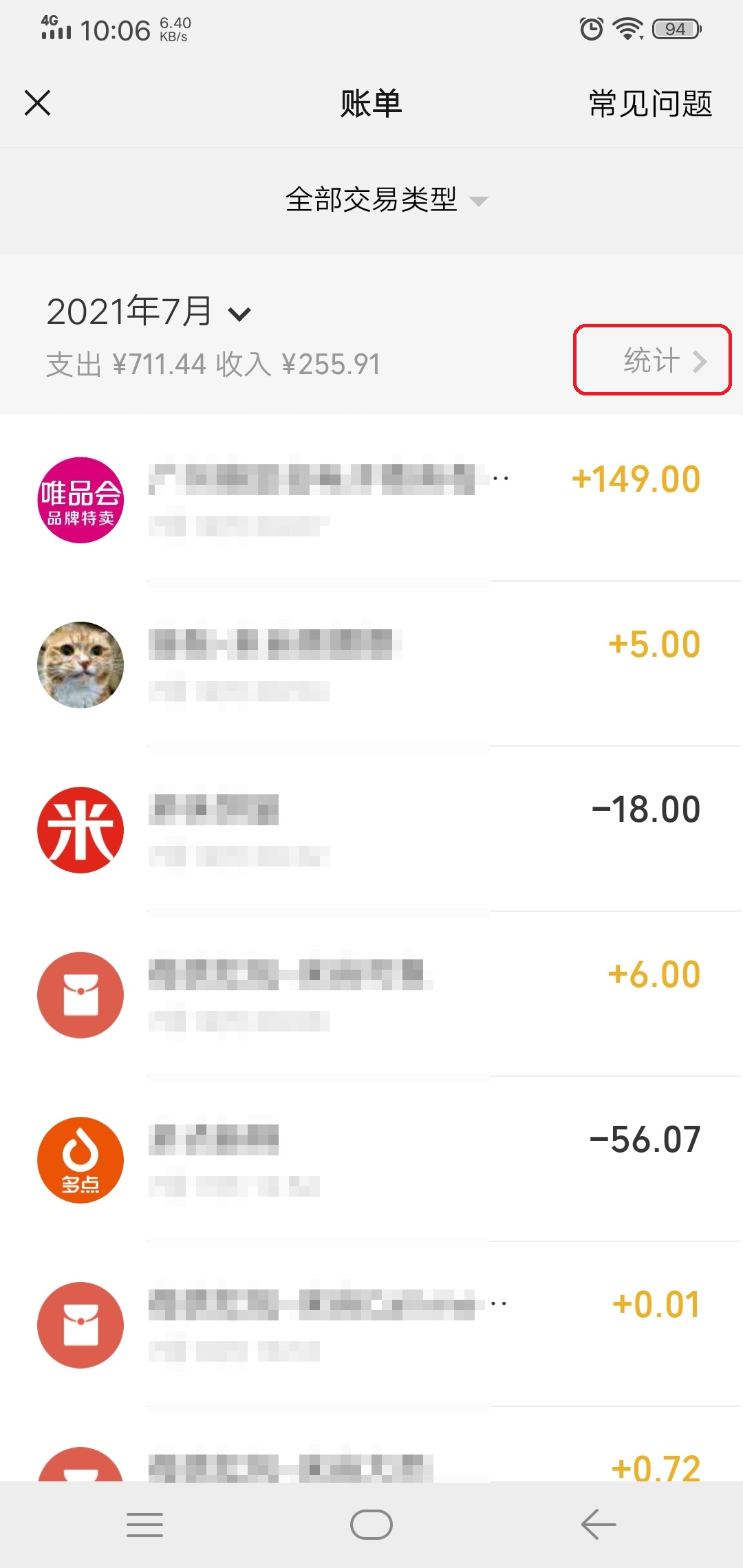743x1568 pixels.
Task: Open the 唯品会 +149.00 transaction
Action: pyautogui.click(x=371, y=499)
